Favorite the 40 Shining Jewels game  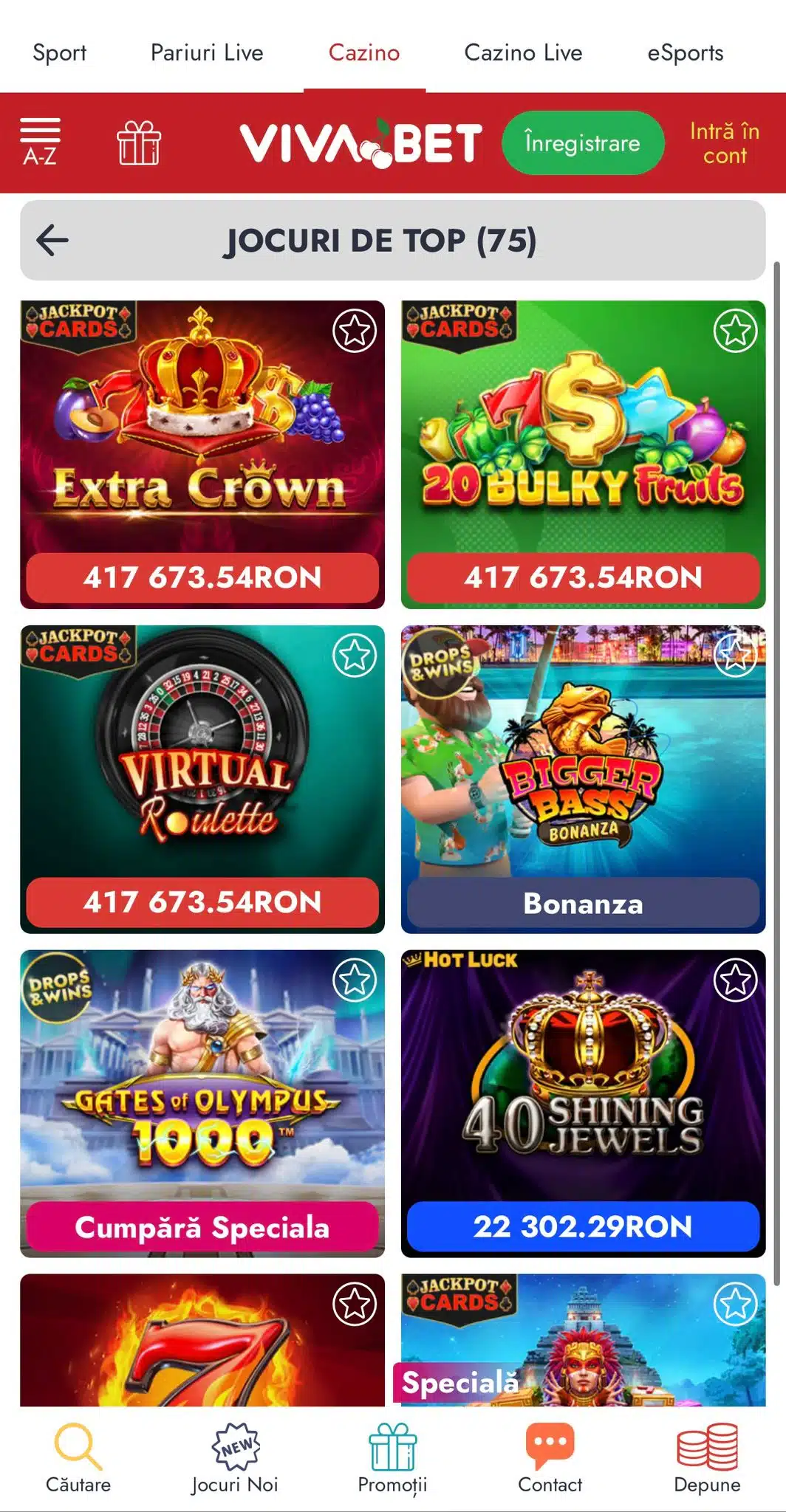(735, 980)
